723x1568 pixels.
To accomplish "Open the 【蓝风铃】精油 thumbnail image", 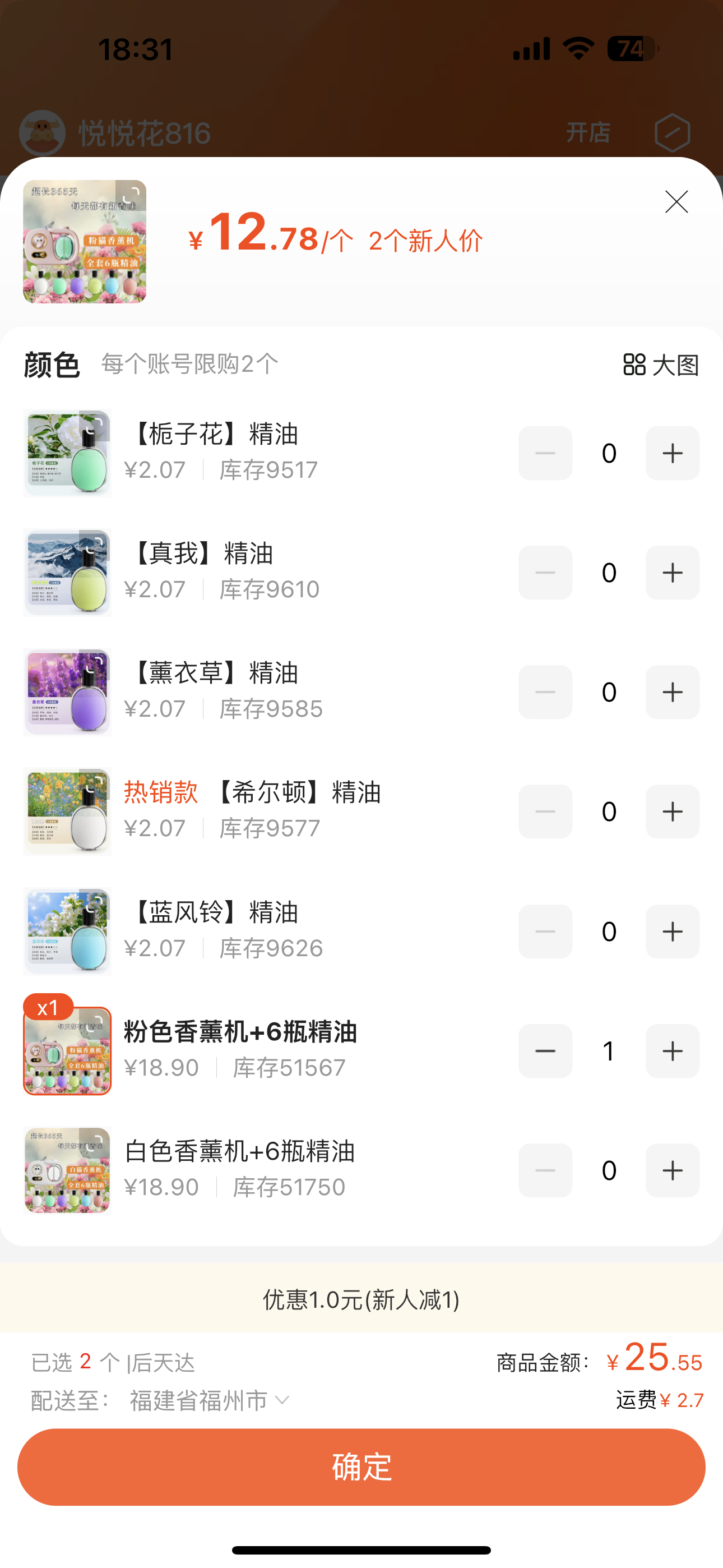I will point(67,931).
